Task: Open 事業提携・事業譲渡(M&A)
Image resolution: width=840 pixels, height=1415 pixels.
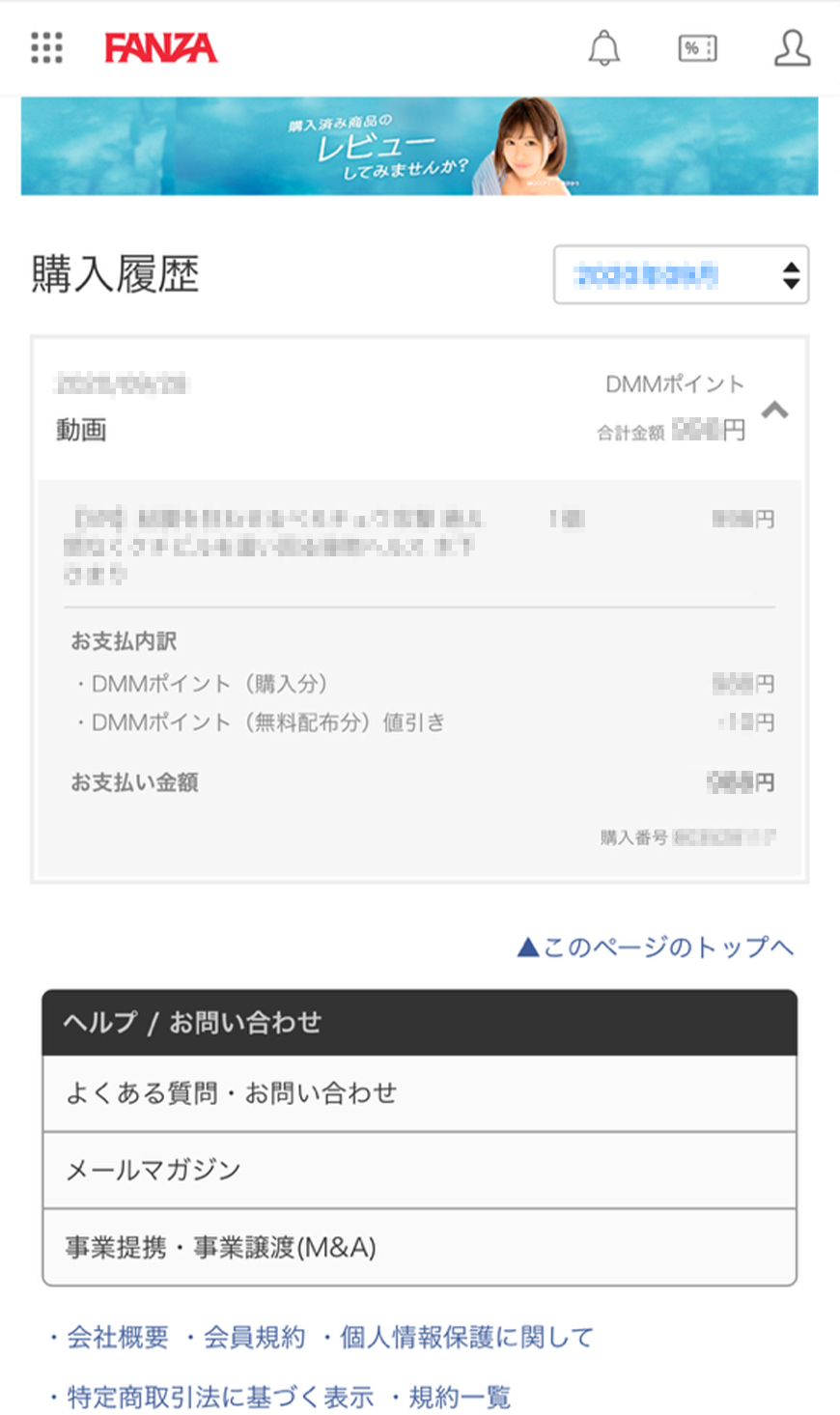Action: point(419,1247)
